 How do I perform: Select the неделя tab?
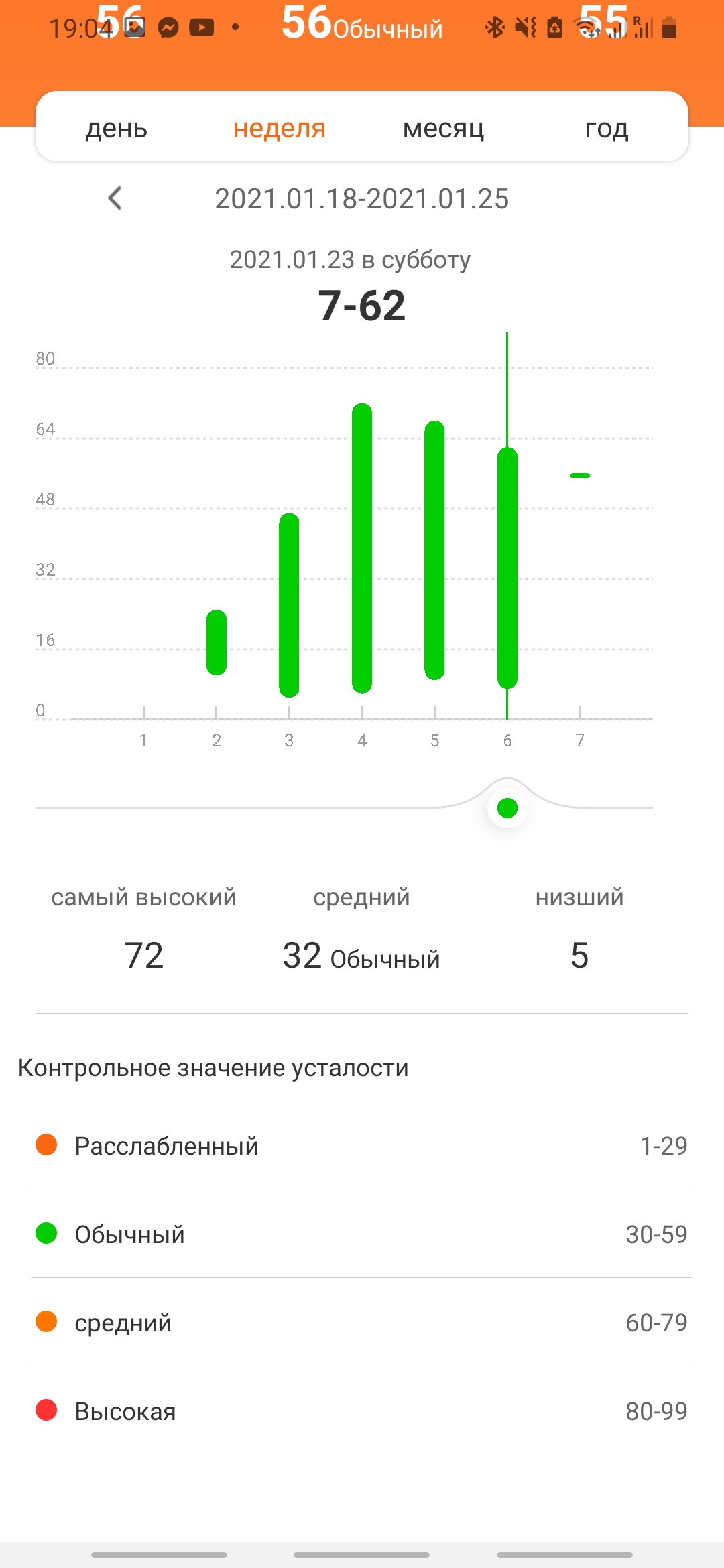[279, 128]
